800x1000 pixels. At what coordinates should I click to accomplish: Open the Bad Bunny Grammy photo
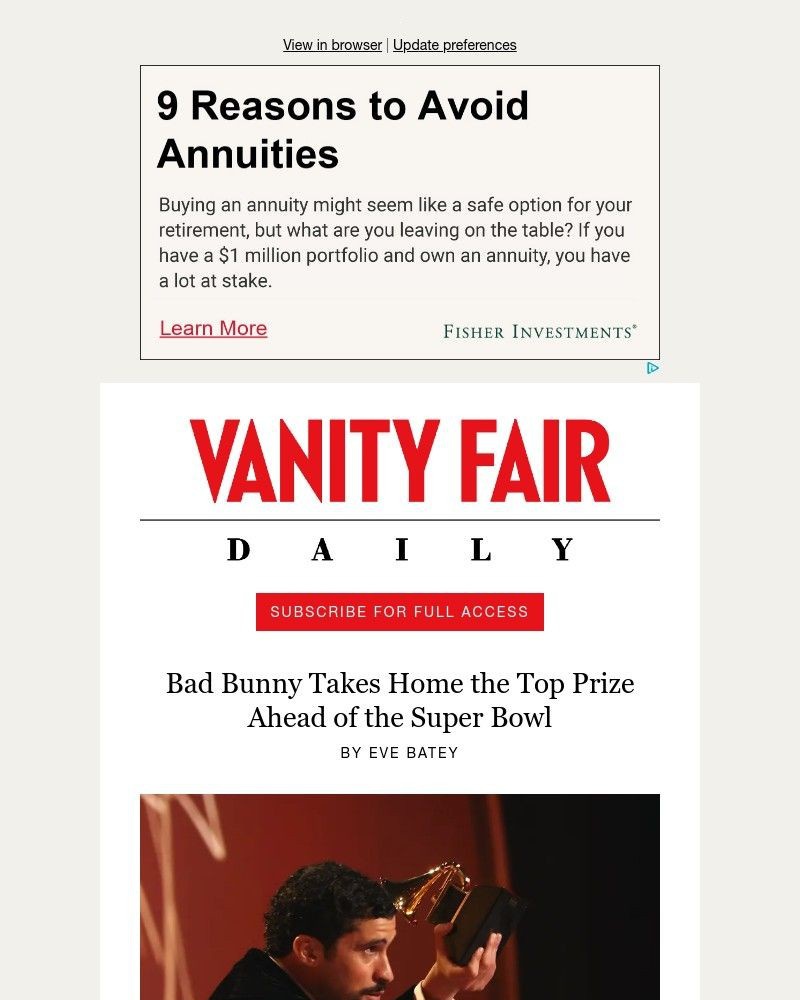399,895
